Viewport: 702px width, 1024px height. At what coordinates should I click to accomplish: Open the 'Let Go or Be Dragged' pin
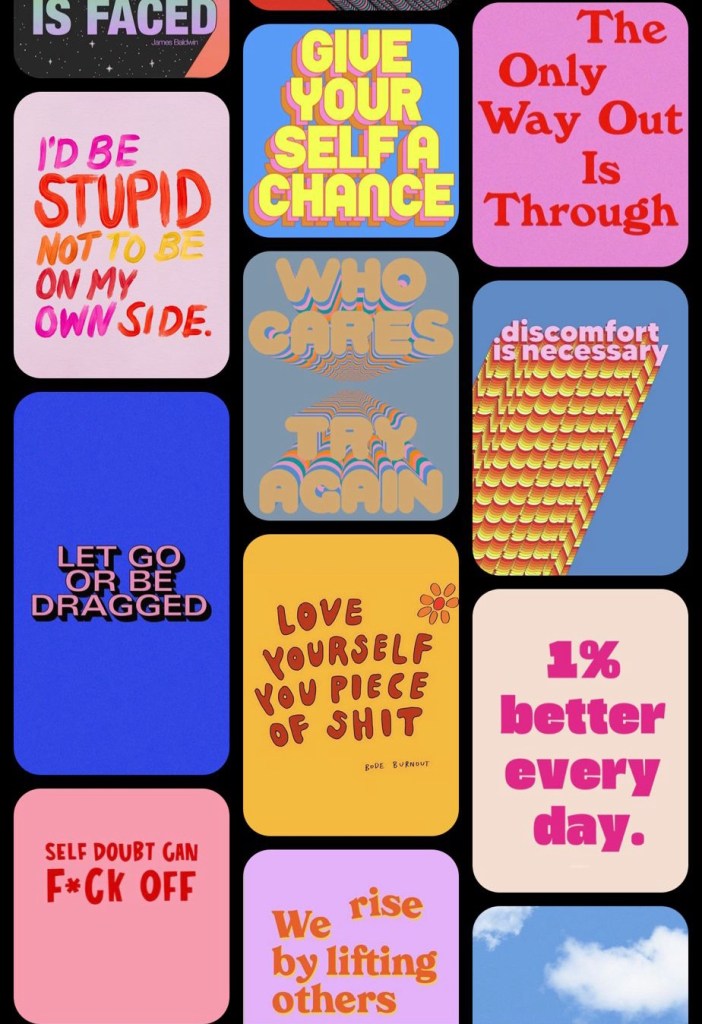[121, 583]
